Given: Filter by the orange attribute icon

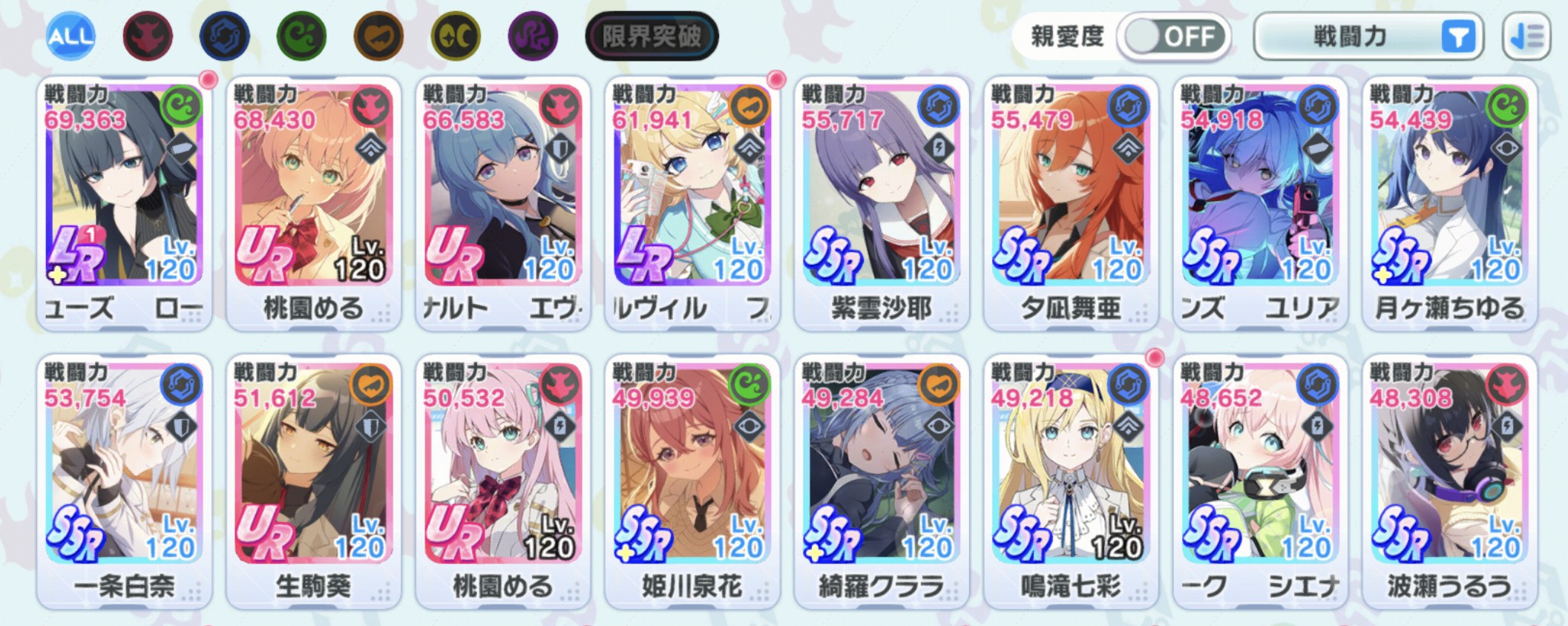Looking at the screenshot, I should pos(378,36).
